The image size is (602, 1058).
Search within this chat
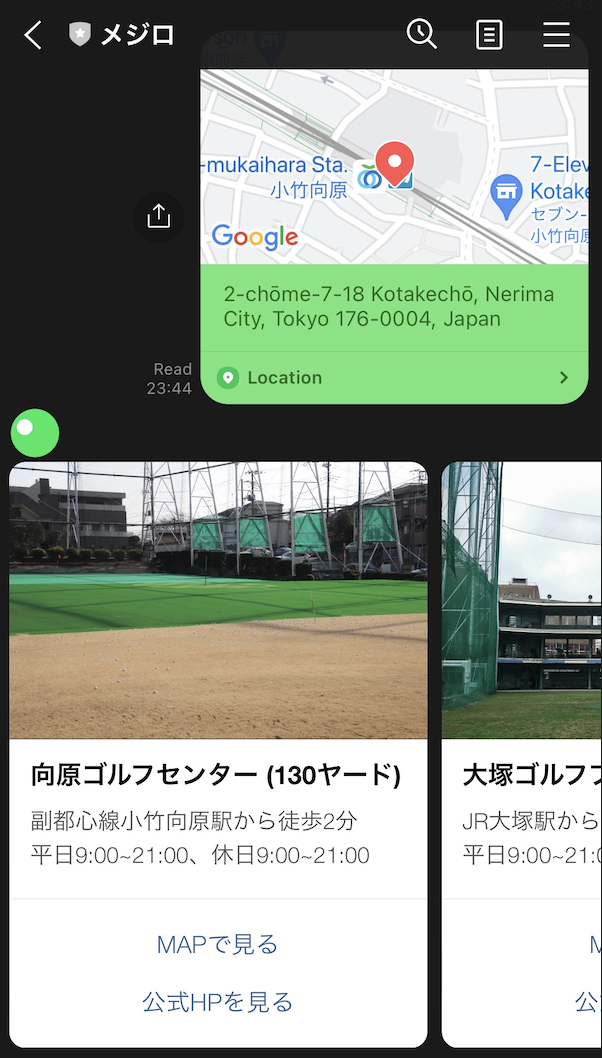[x=422, y=35]
